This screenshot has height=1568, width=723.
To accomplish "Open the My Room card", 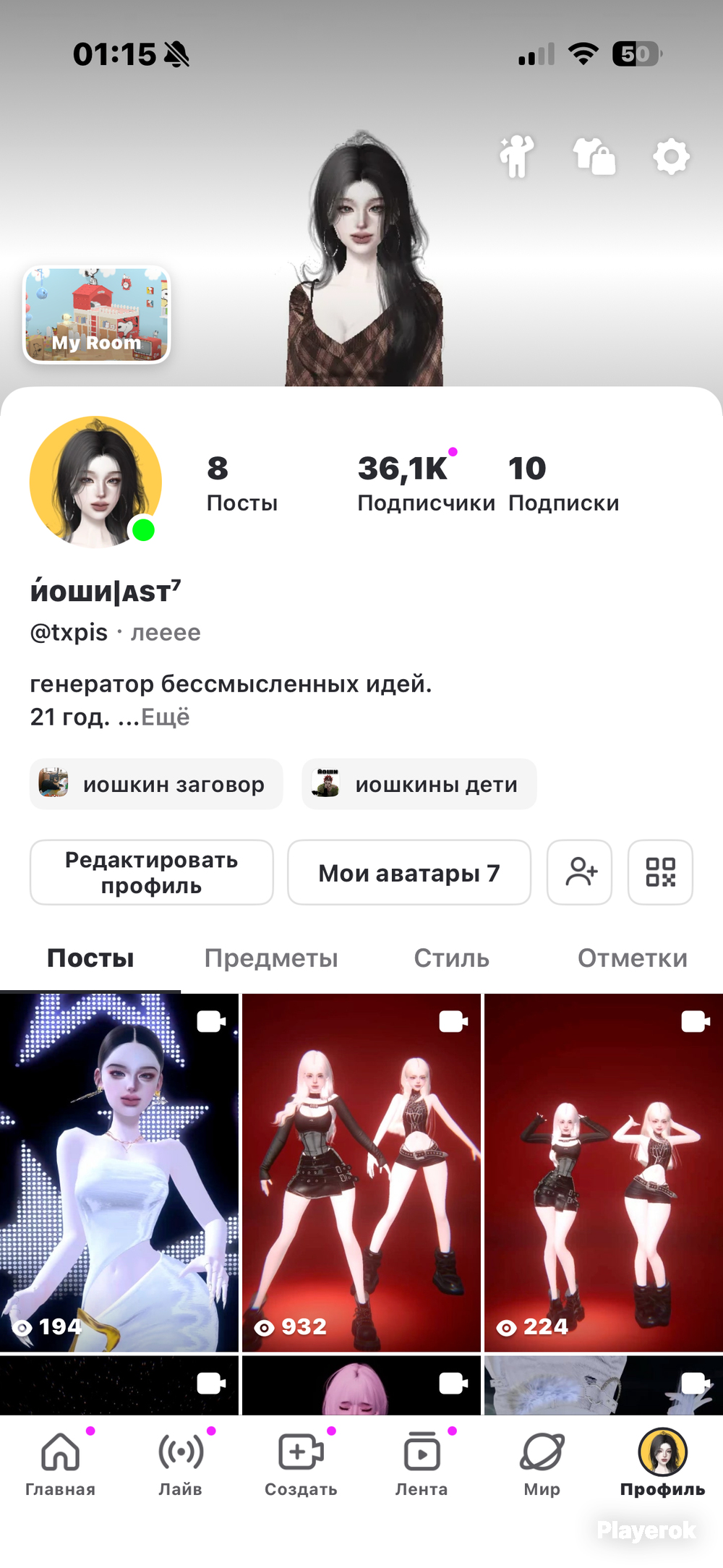I will [x=97, y=315].
